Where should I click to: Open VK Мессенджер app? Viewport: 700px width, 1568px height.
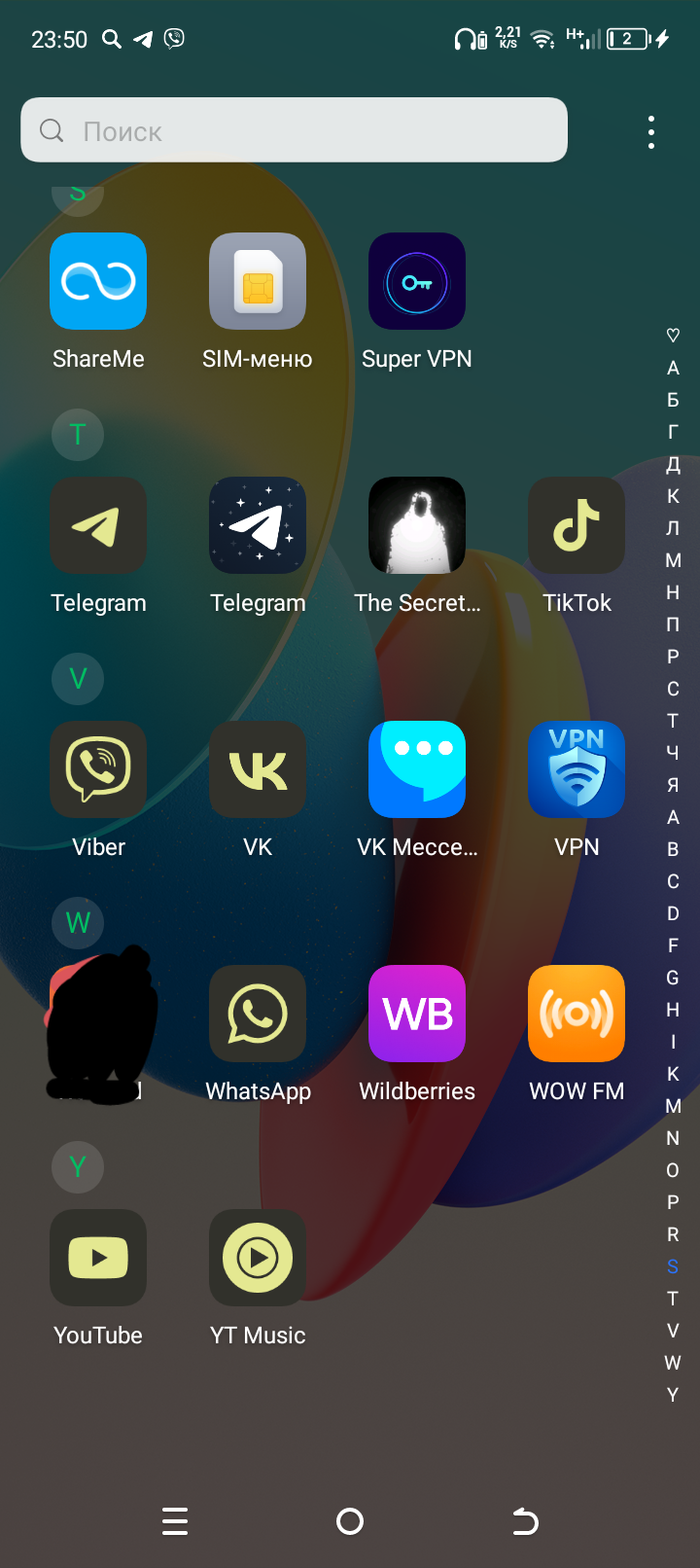(417, 770)
